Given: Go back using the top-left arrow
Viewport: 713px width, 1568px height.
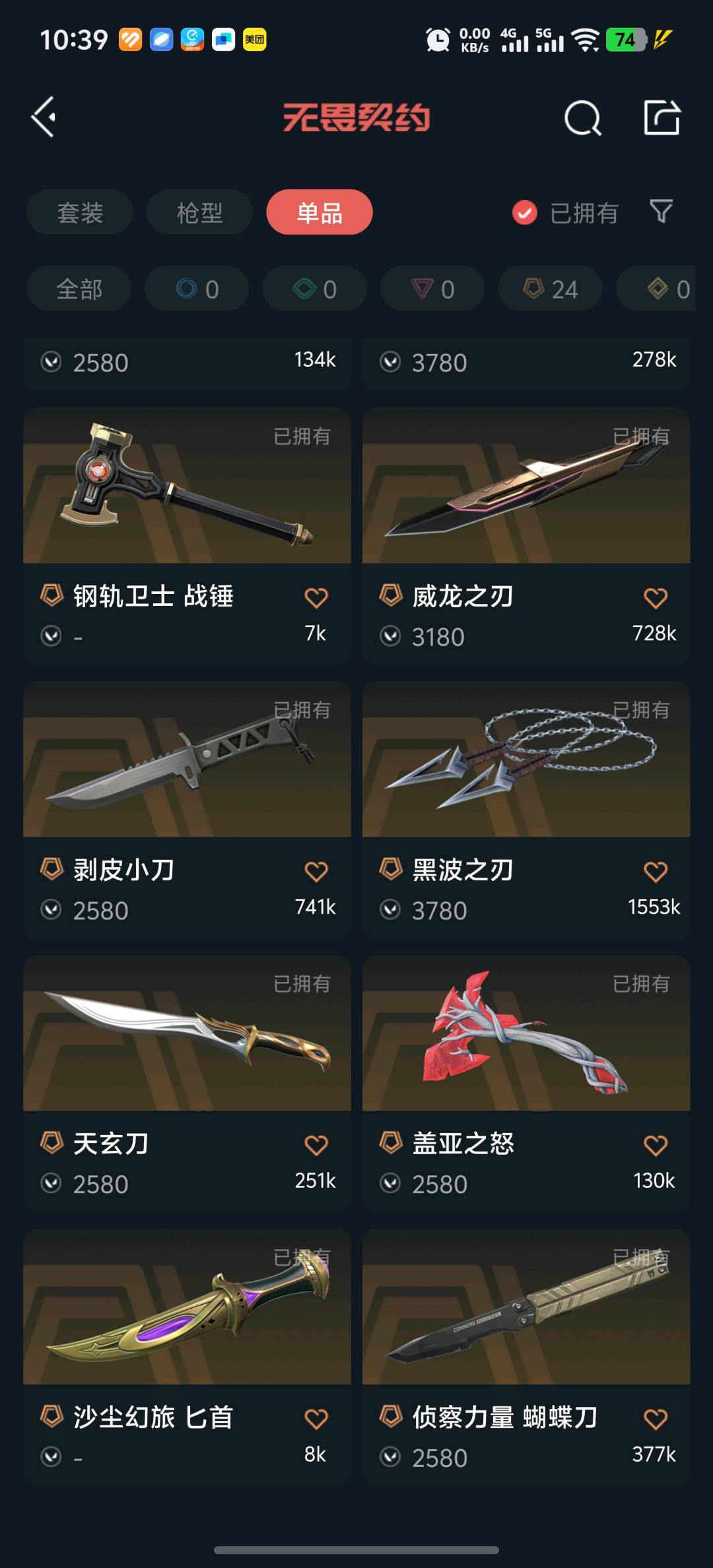Looking at the screenshot, I should (x=44, y=117).
